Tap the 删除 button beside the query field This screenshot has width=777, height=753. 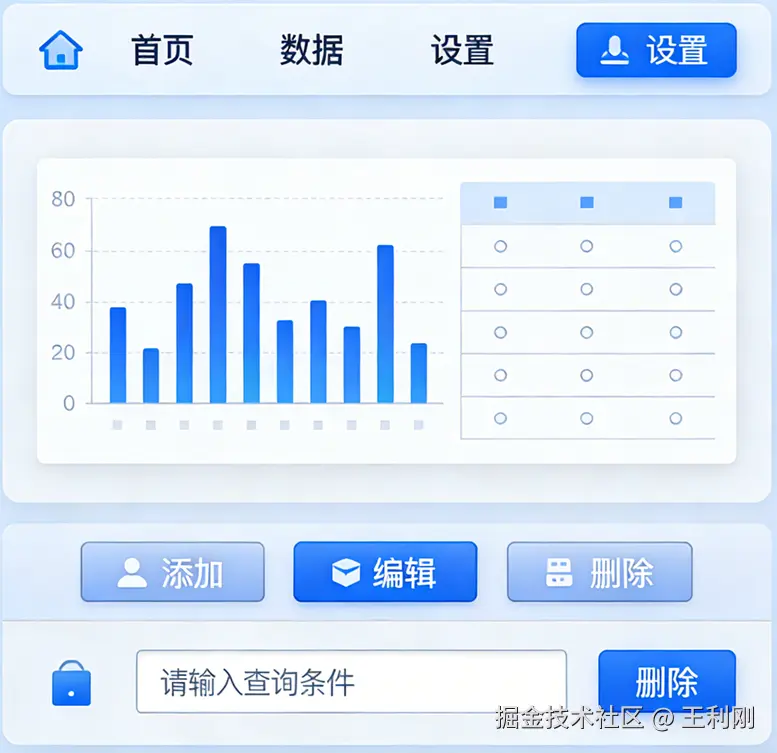coord(666,682)
